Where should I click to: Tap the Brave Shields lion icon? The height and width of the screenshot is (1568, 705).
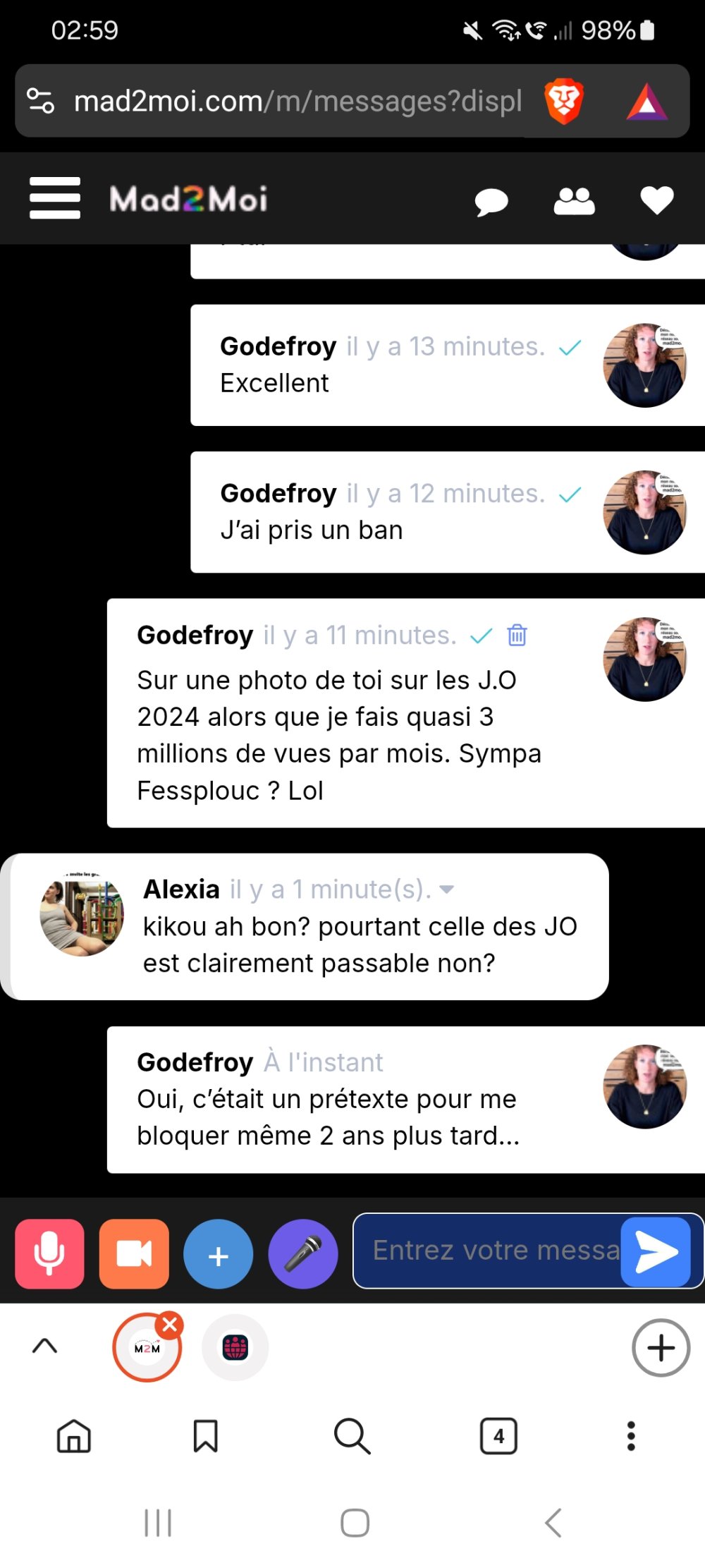pos(564,102)
